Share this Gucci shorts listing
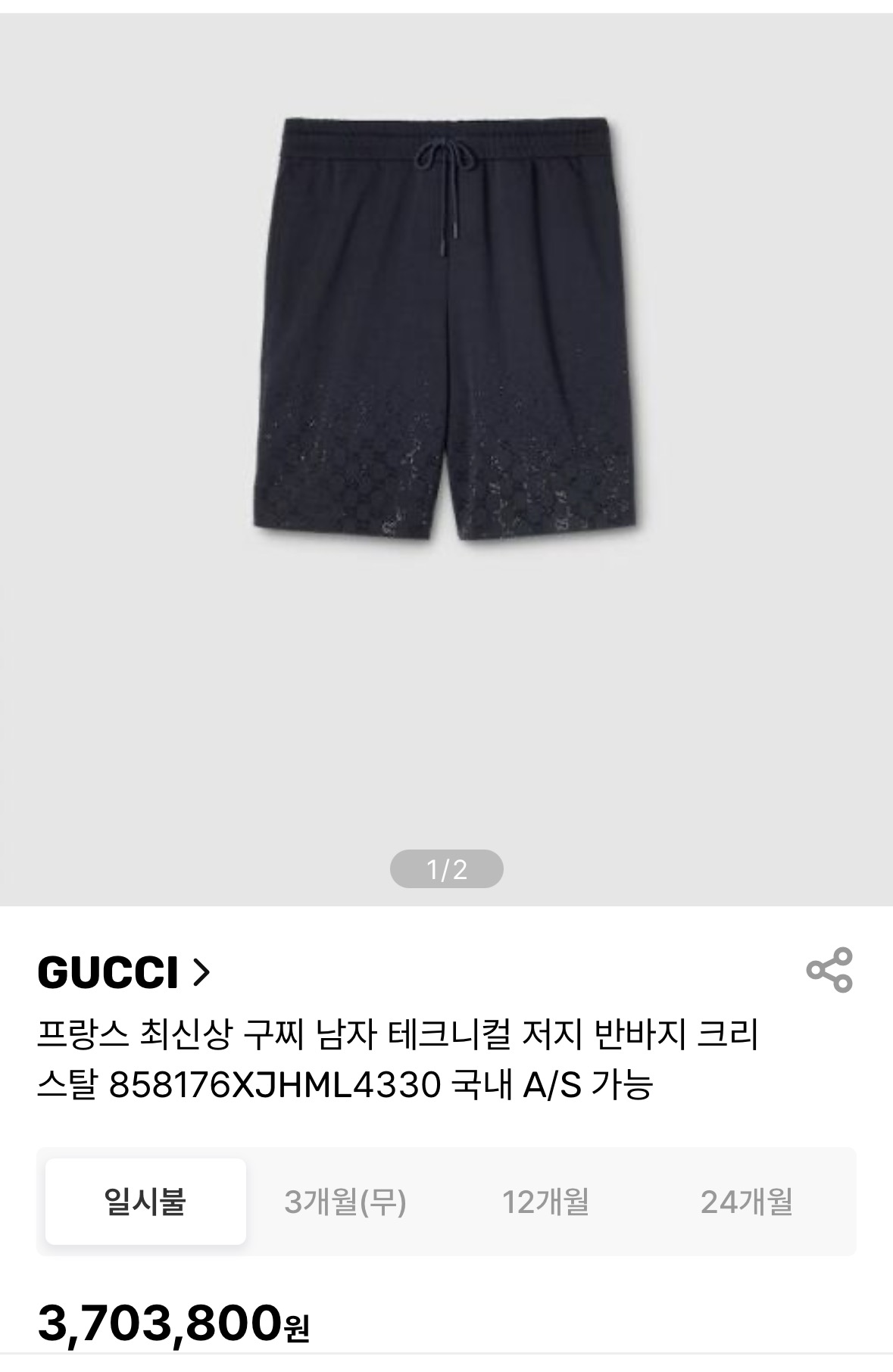This screenshot has height=1372, width=893. tap(829, 969)
